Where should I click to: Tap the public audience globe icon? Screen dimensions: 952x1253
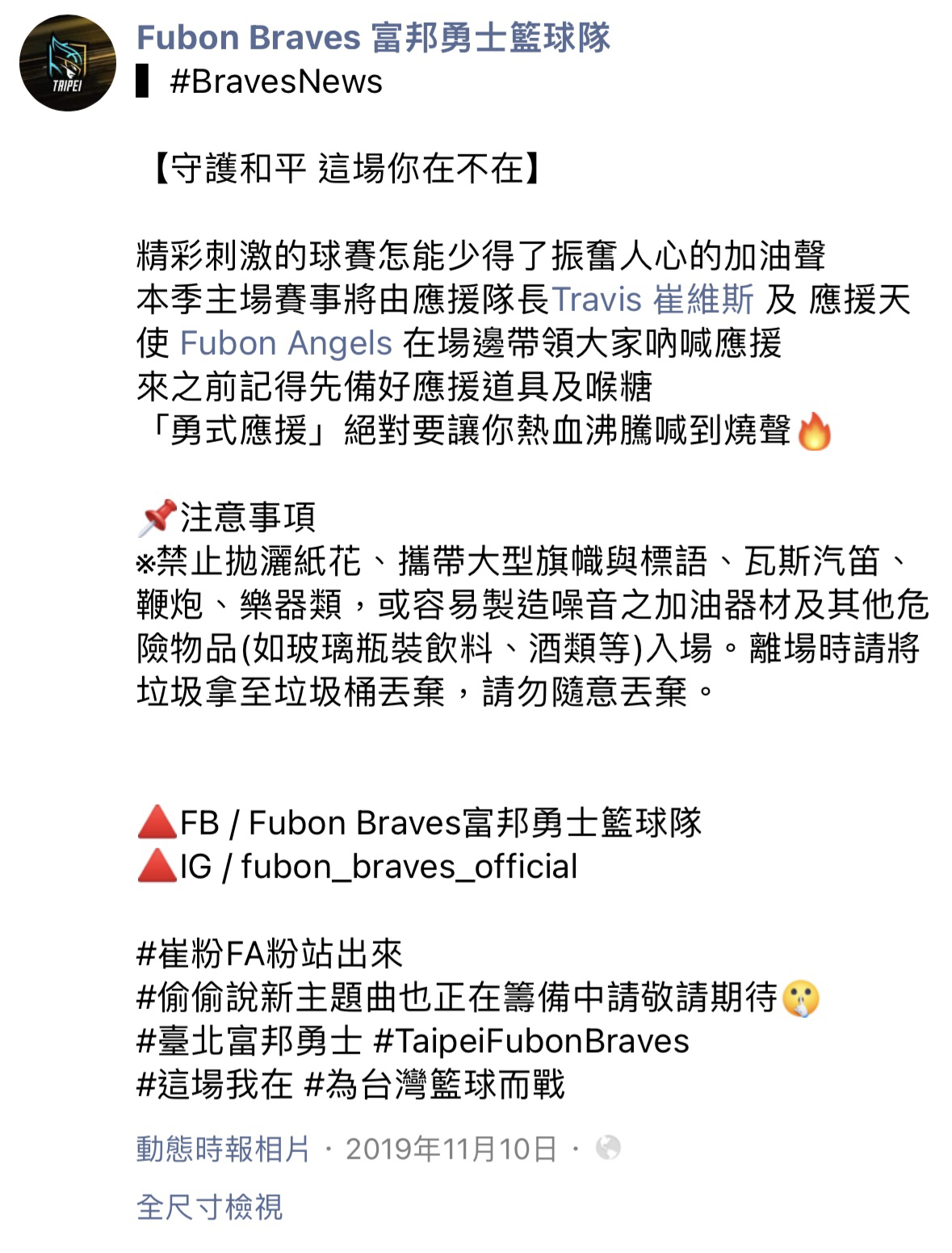click(x=607, y=1148)
